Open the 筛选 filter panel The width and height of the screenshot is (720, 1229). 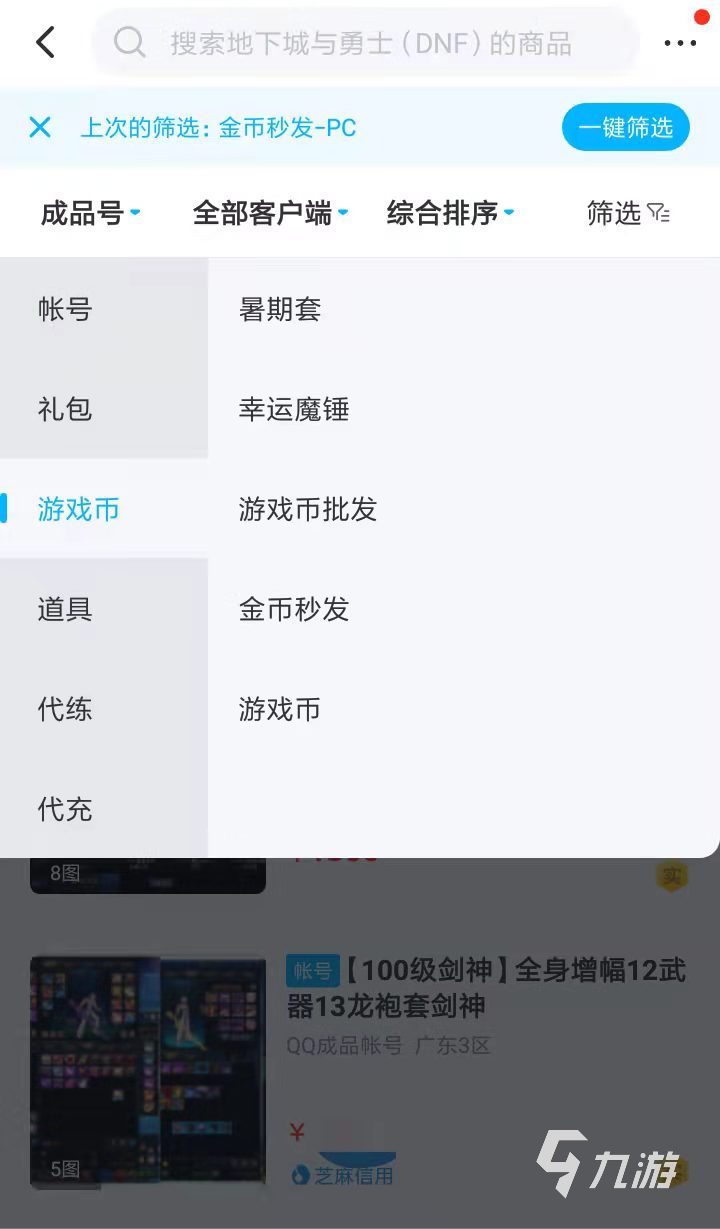click(x=628, y=213)
